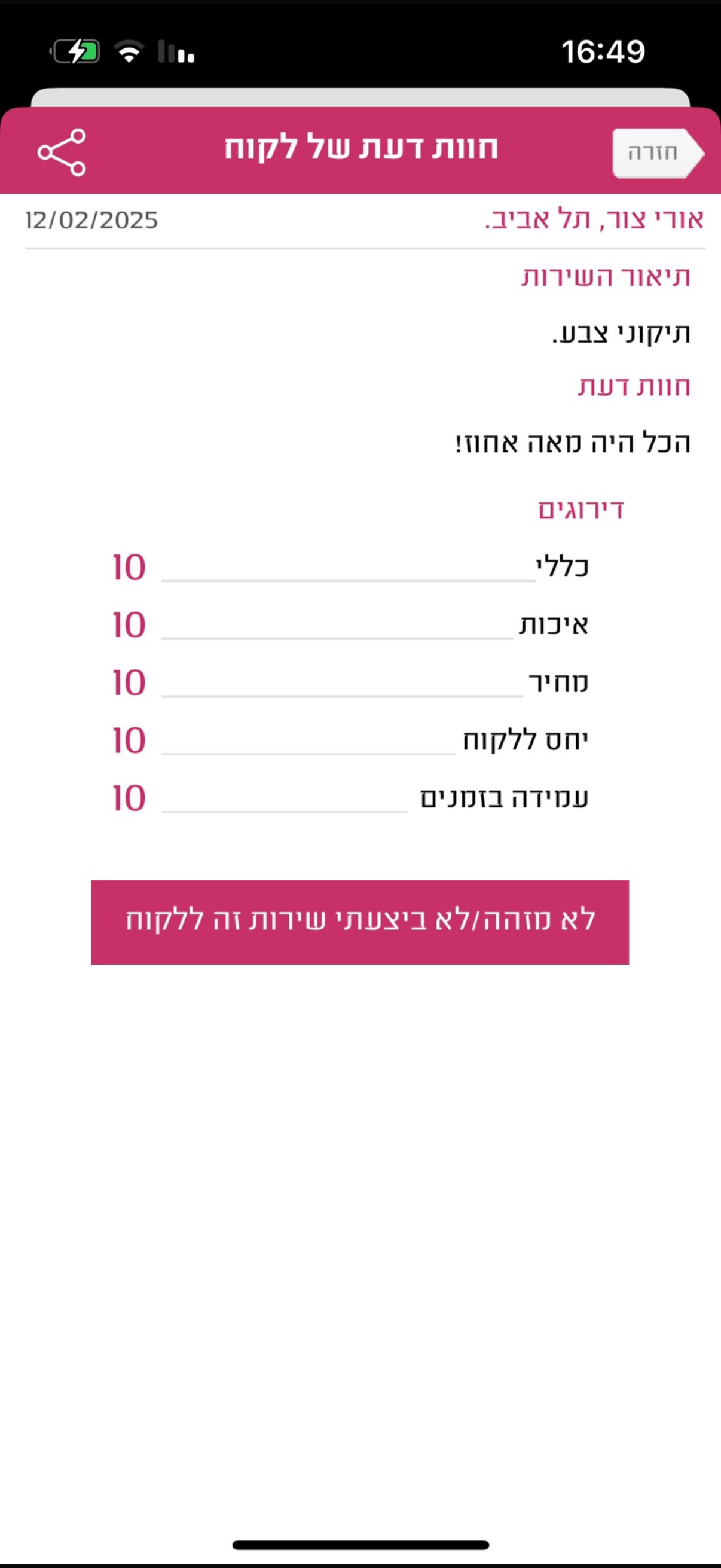Tap the battery charging icon
The image size is (721, 1568).
[77, 53]
